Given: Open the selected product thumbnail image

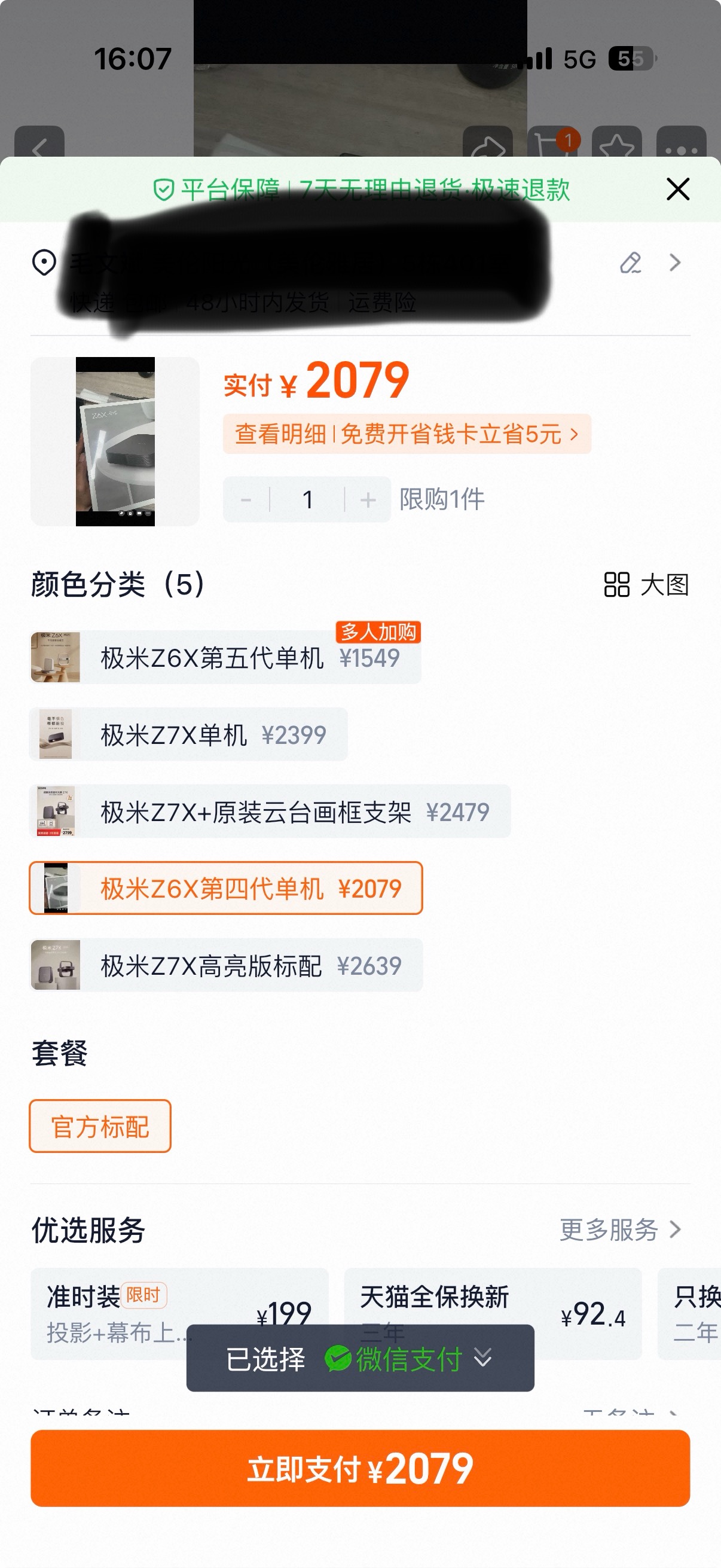Looking at the screenshot, I should (x=115, y=441).
